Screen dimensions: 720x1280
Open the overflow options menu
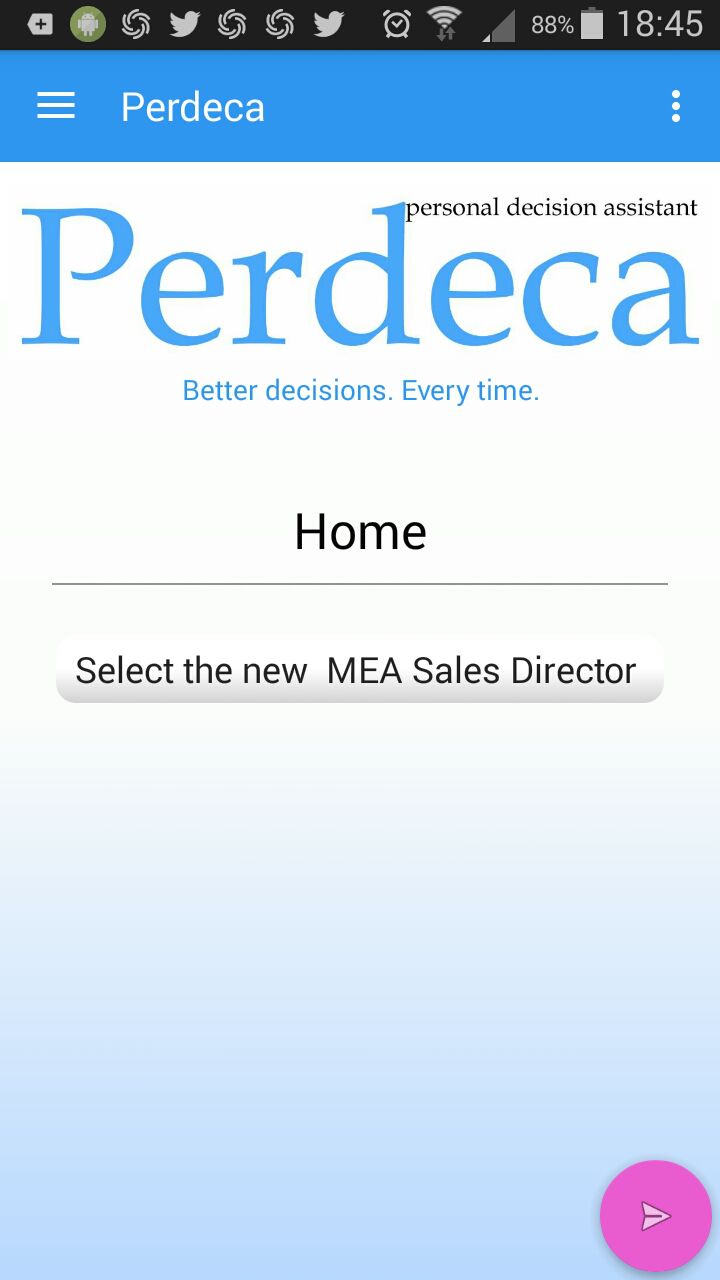675,105
